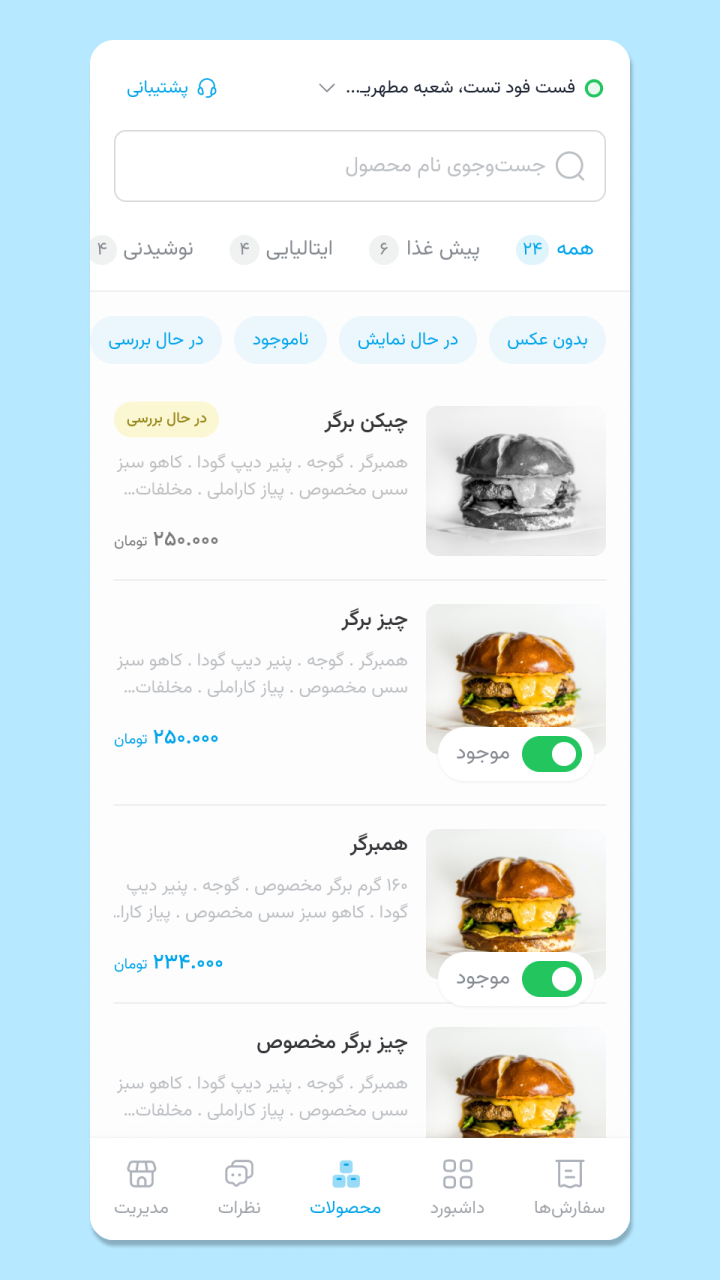Image resolution: width=720 pixels, height=1280 pixels.
Task: Expand the branch selector dropdown
Action: 326,88
